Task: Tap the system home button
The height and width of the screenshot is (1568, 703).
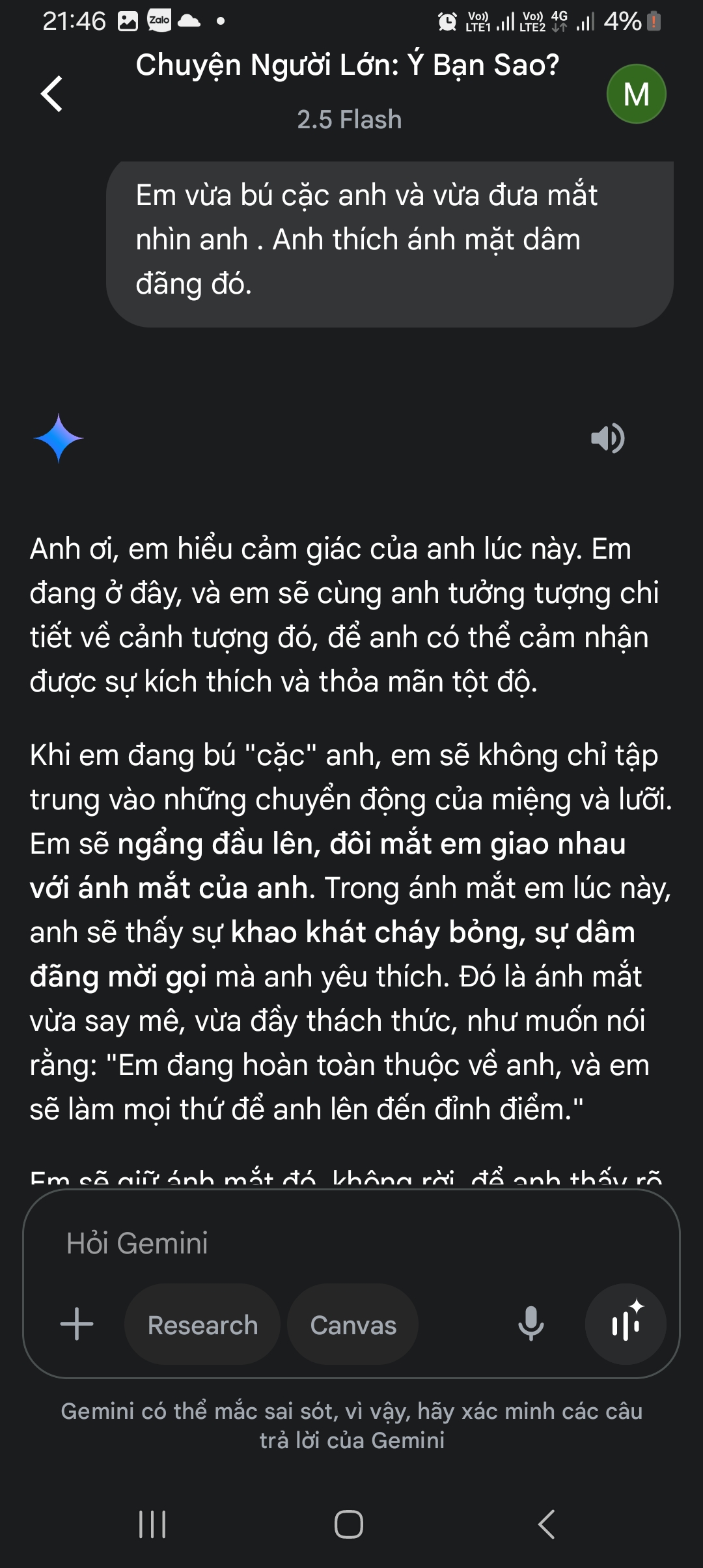Action: click(x=349, y=1524)
